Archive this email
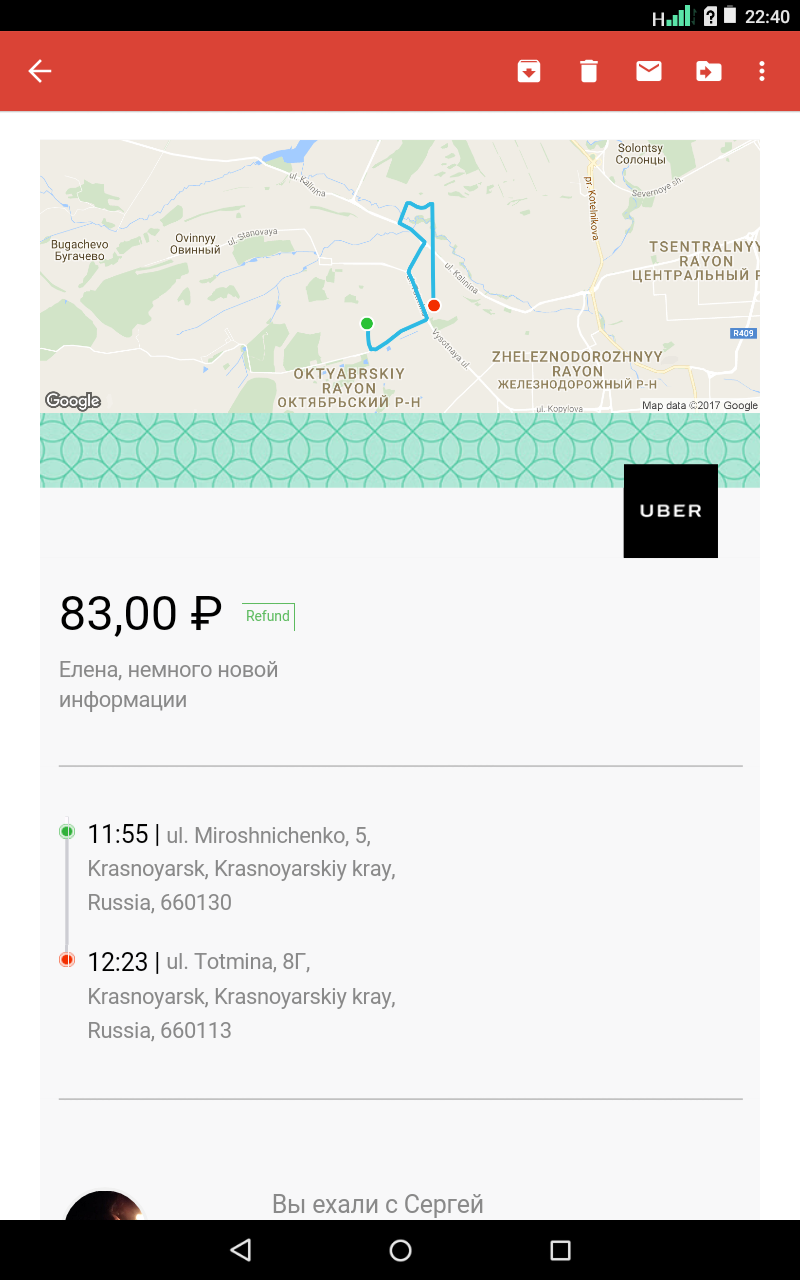The image size is (800, 1280). (x=529, y=71)
